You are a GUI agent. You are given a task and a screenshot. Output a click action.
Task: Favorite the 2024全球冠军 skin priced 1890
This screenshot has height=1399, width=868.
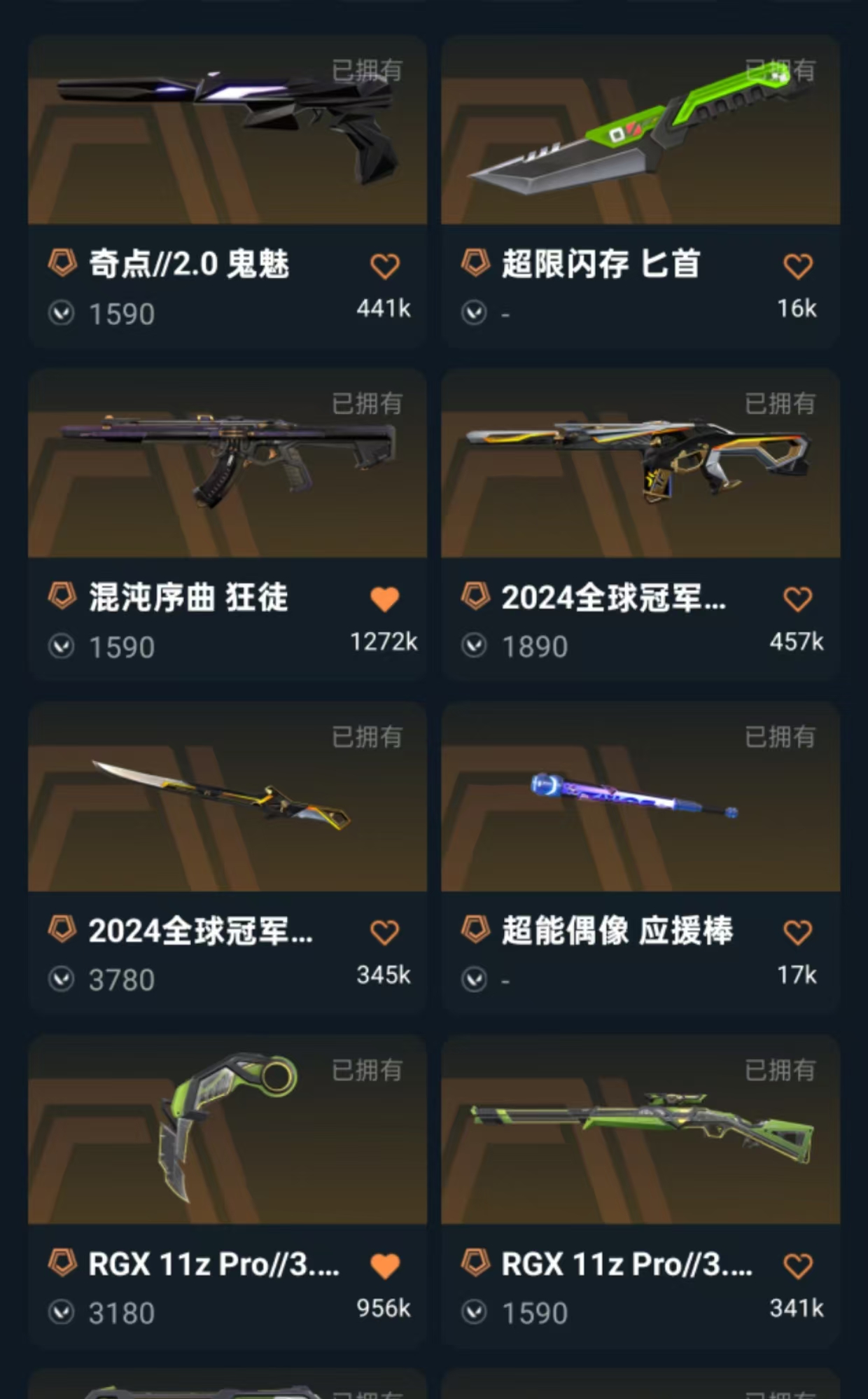pyautogui.click(x=797, y=599)
